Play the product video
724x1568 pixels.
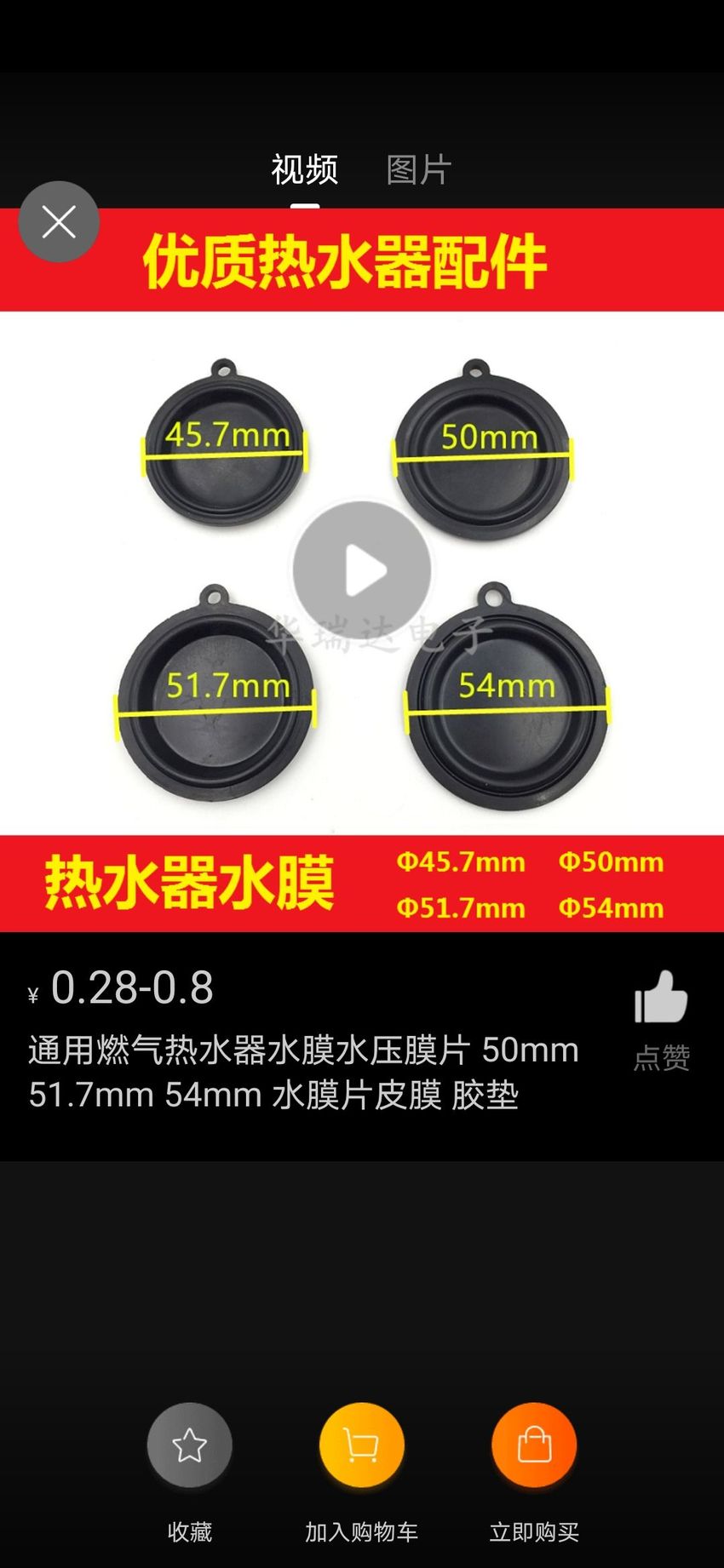(362, 570)
